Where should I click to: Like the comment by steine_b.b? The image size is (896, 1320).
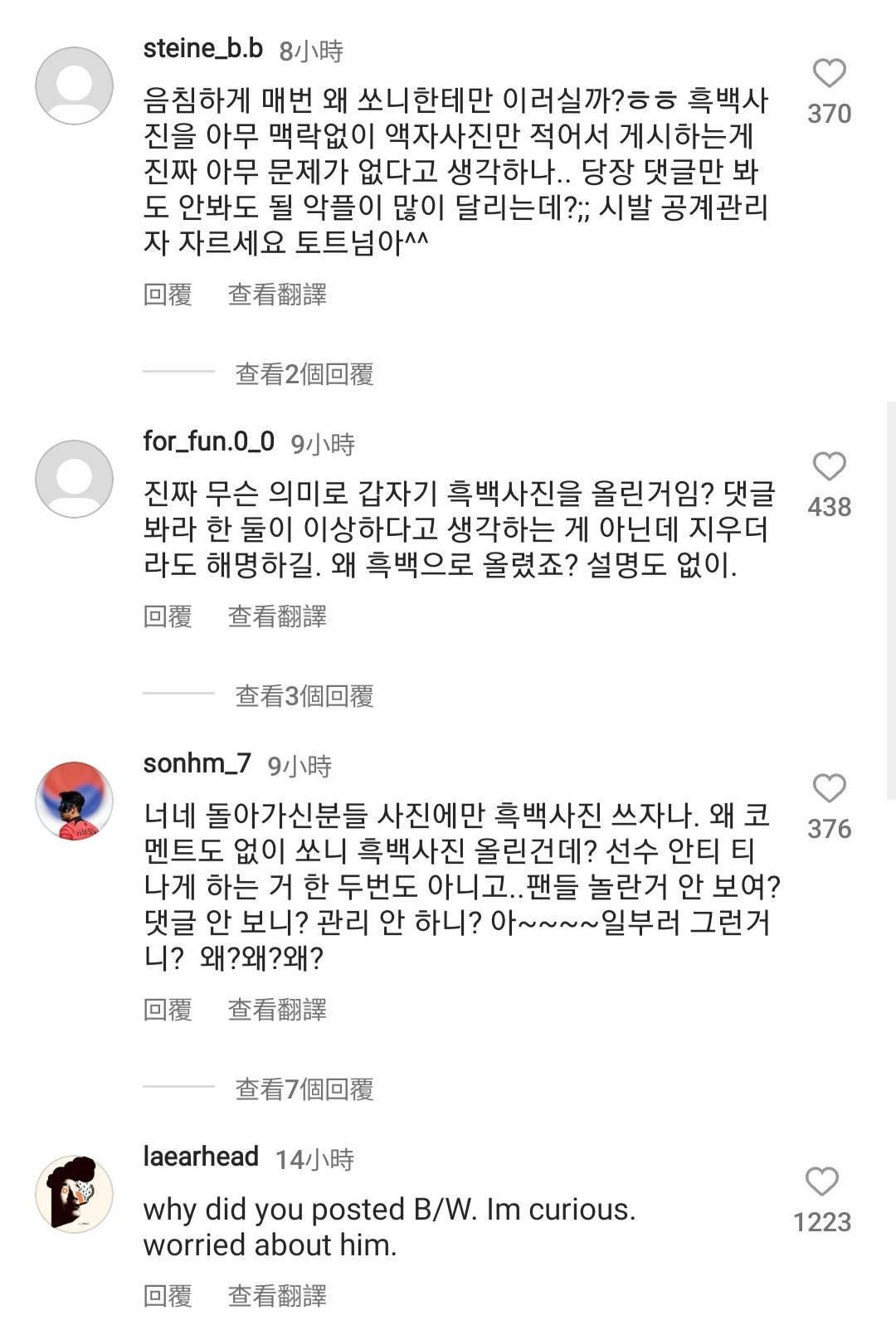click(828, 74)
